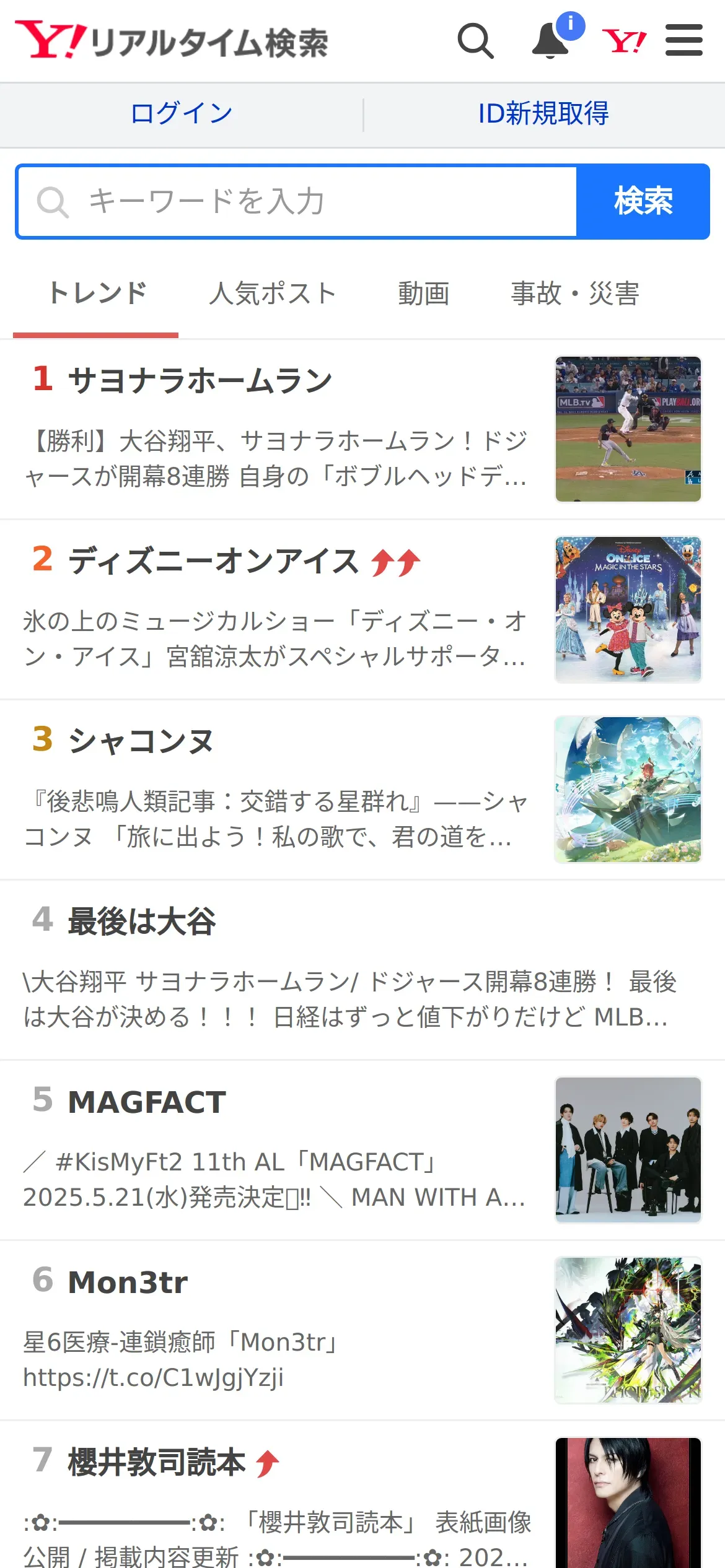Focus the キーワードを入力 search field

tap(297, 201)
